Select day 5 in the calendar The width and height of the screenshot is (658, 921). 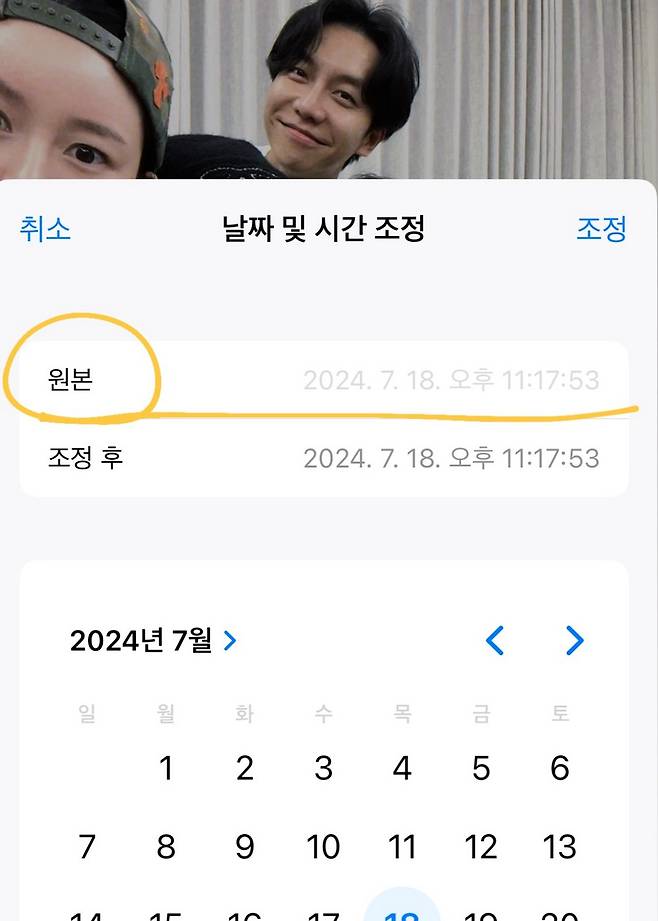click(x=481, y=768)
